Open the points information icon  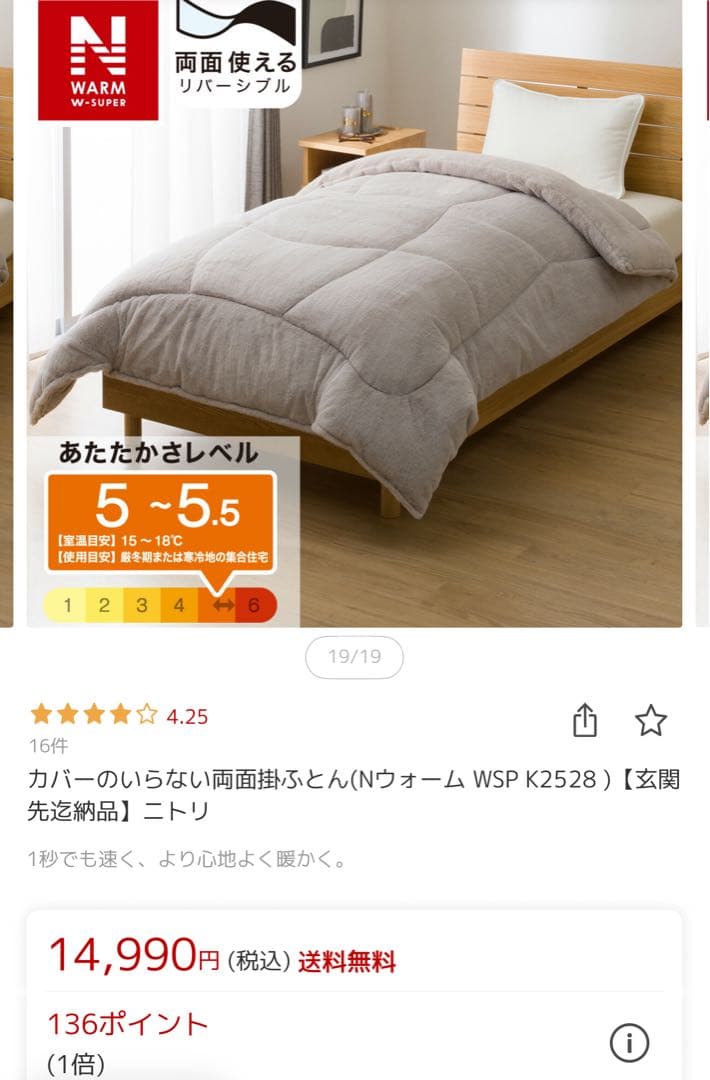click(x=629, y=1044)
